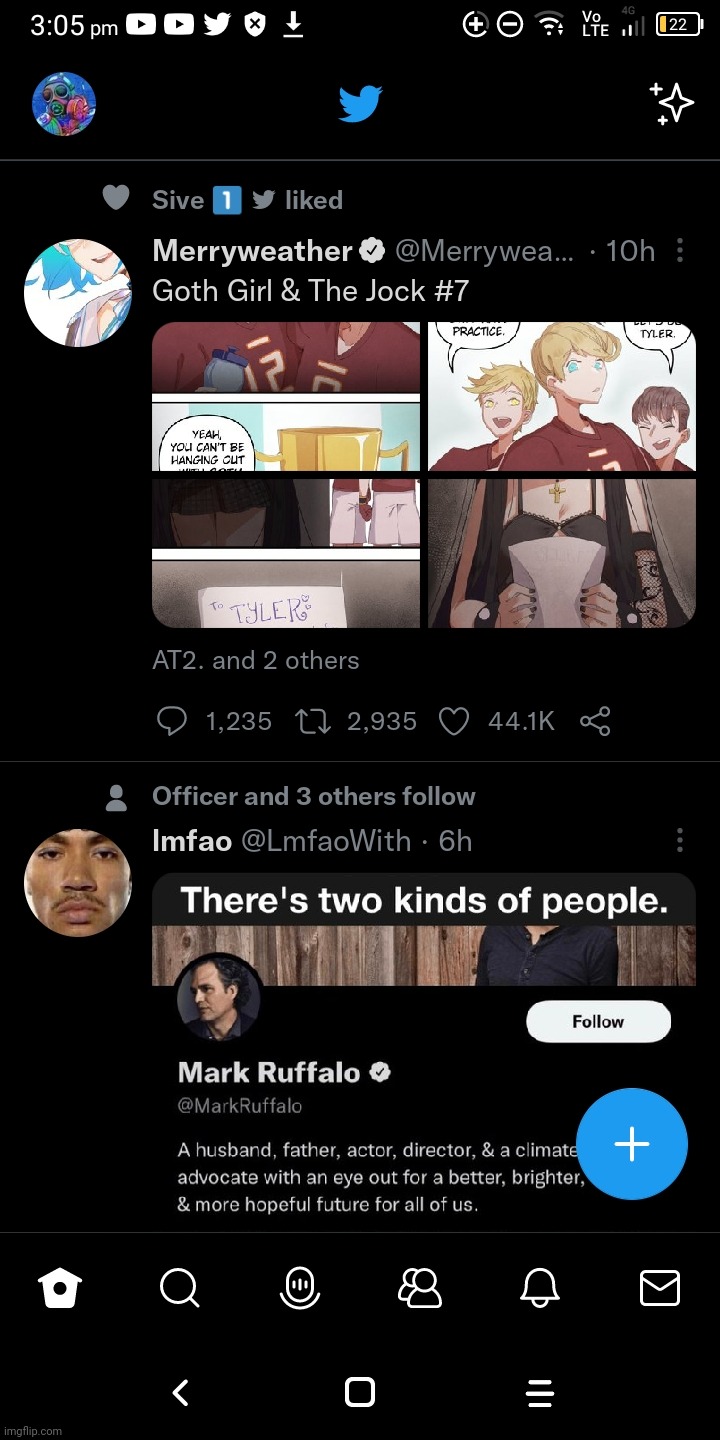Open the Twitter home timeline
This screenshot has width=720, height=1440.
60,1288
